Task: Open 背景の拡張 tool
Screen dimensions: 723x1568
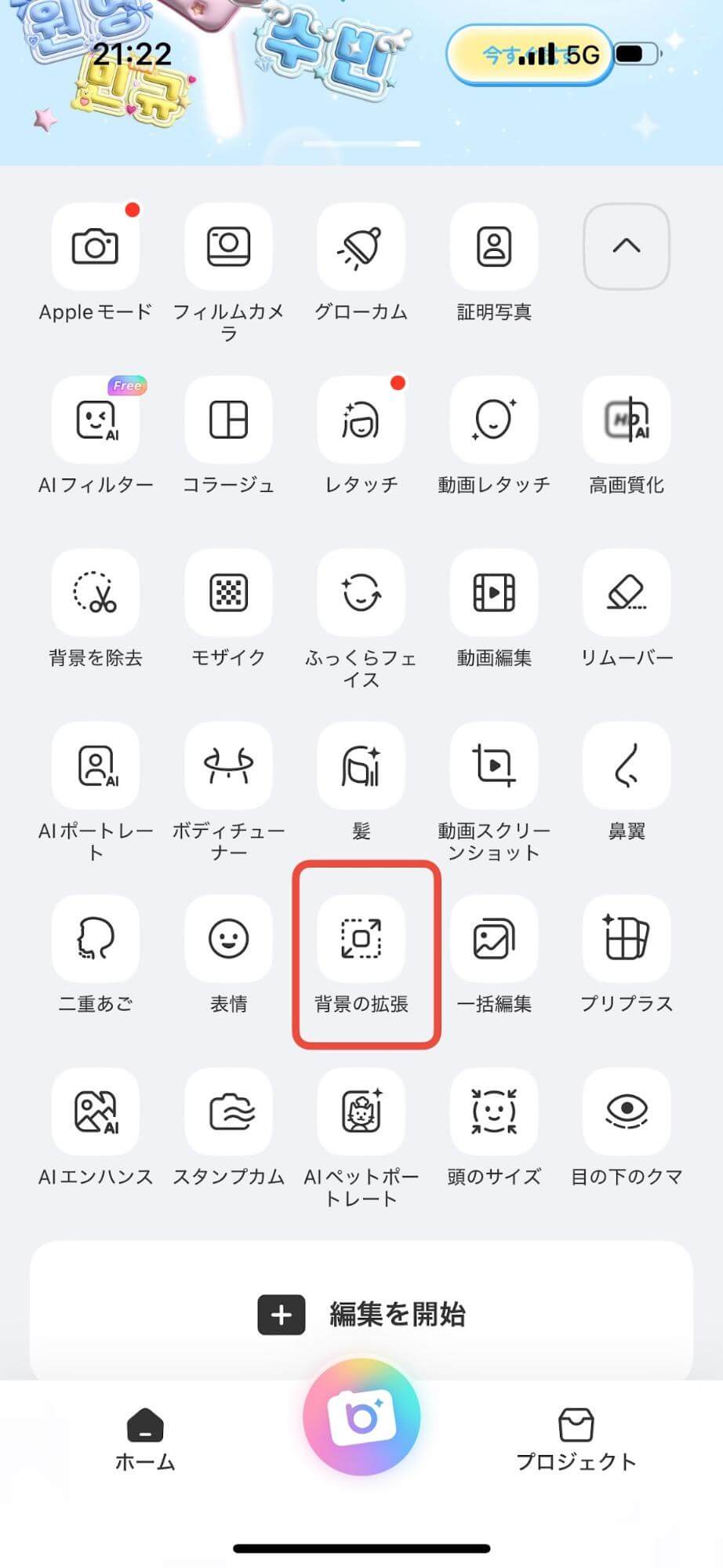Action: click(x=361, y=939)
